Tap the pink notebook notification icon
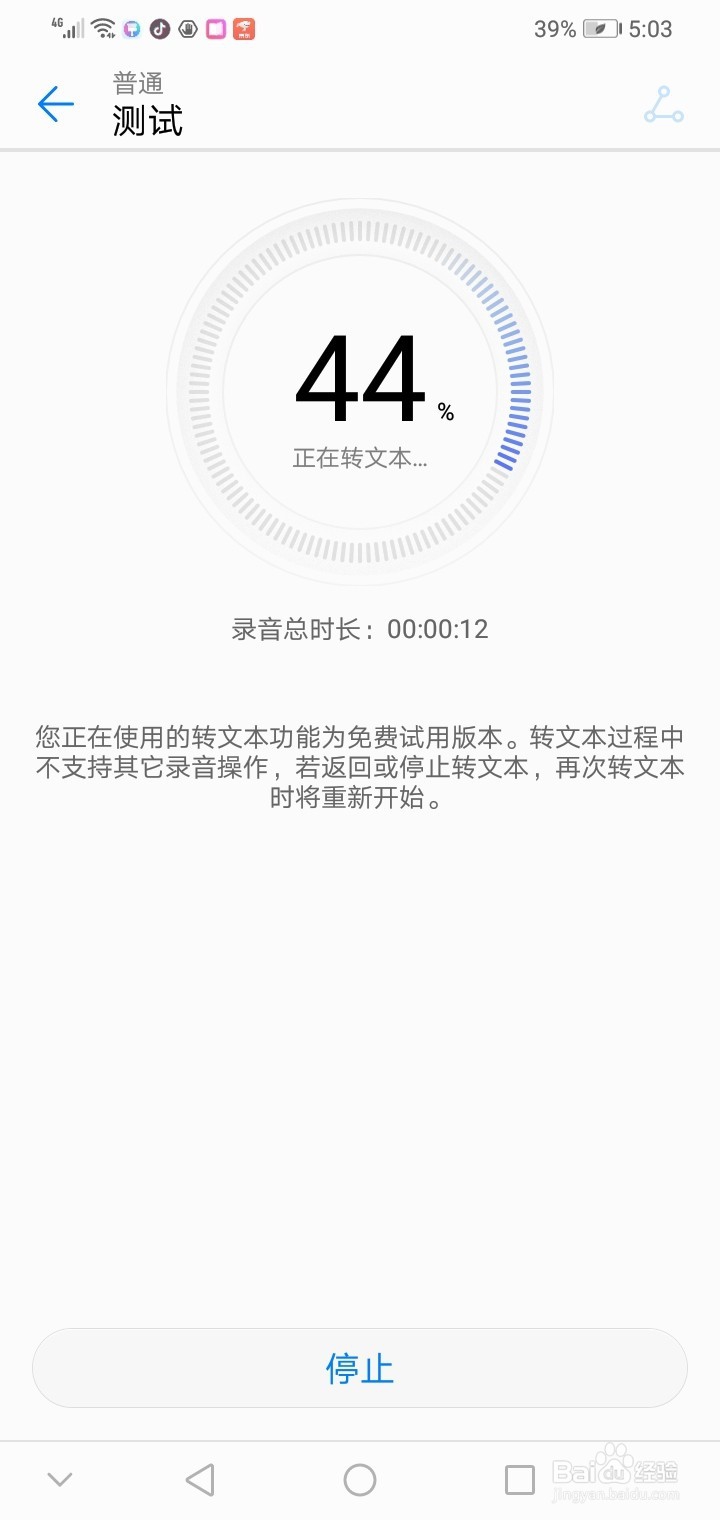 214,29
